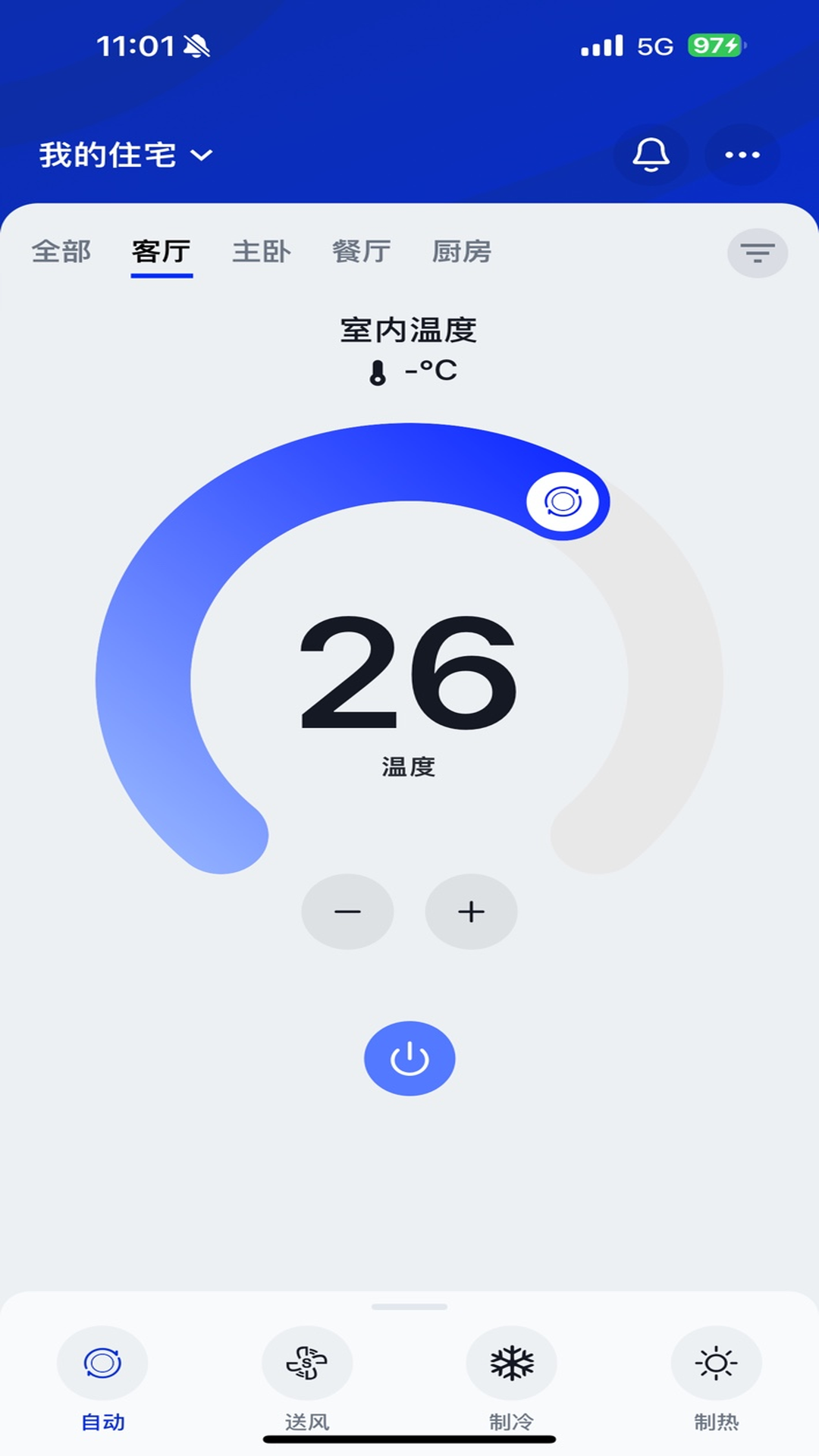
Task: Decrease temperature with the minus button
Action: [x=347, y=912]
